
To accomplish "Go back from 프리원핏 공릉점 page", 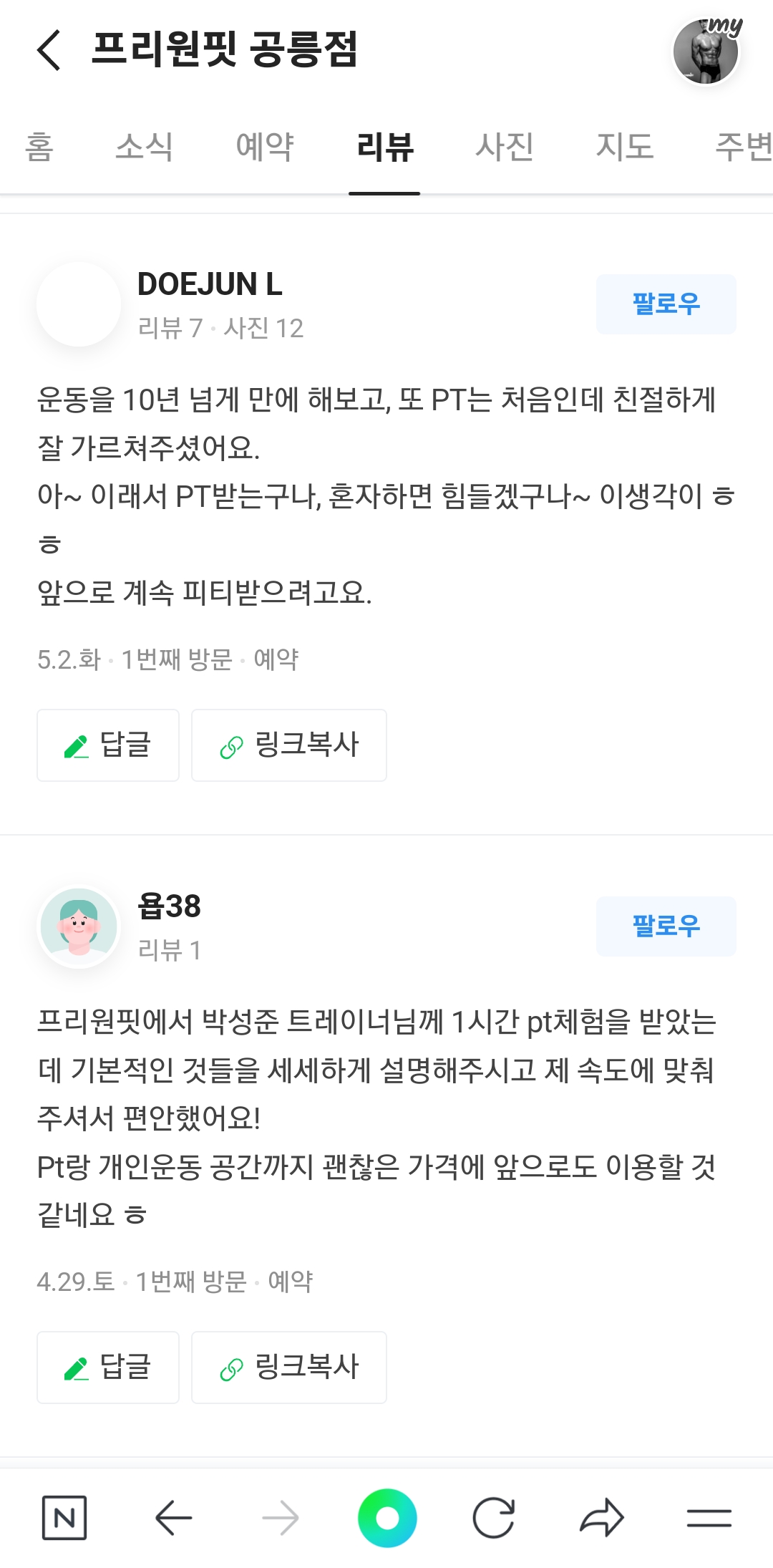I will pyautogui.click(x=49, y=50).
